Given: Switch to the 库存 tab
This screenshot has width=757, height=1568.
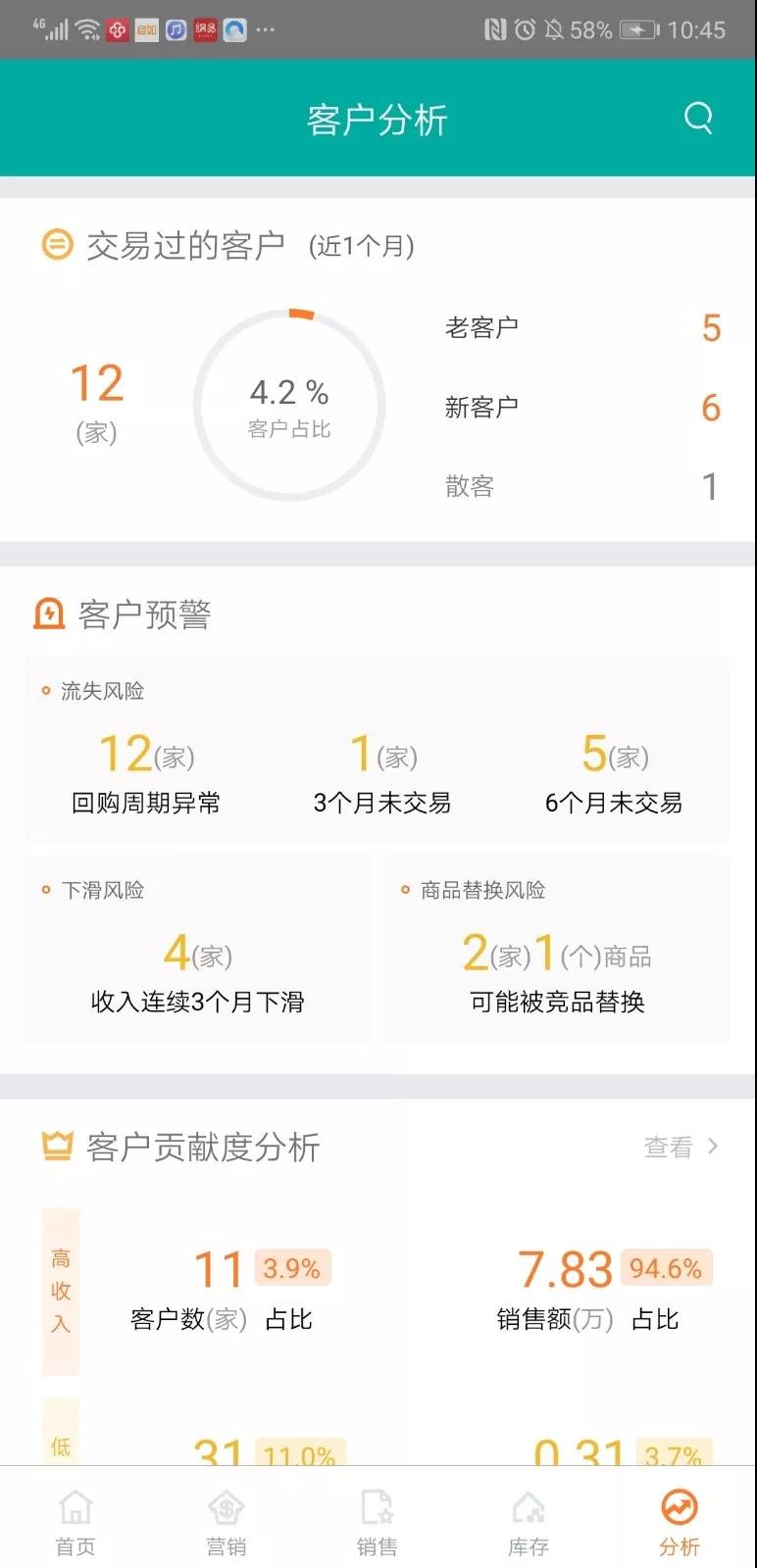Looking at the screenshot, I should coord(529,1523).
